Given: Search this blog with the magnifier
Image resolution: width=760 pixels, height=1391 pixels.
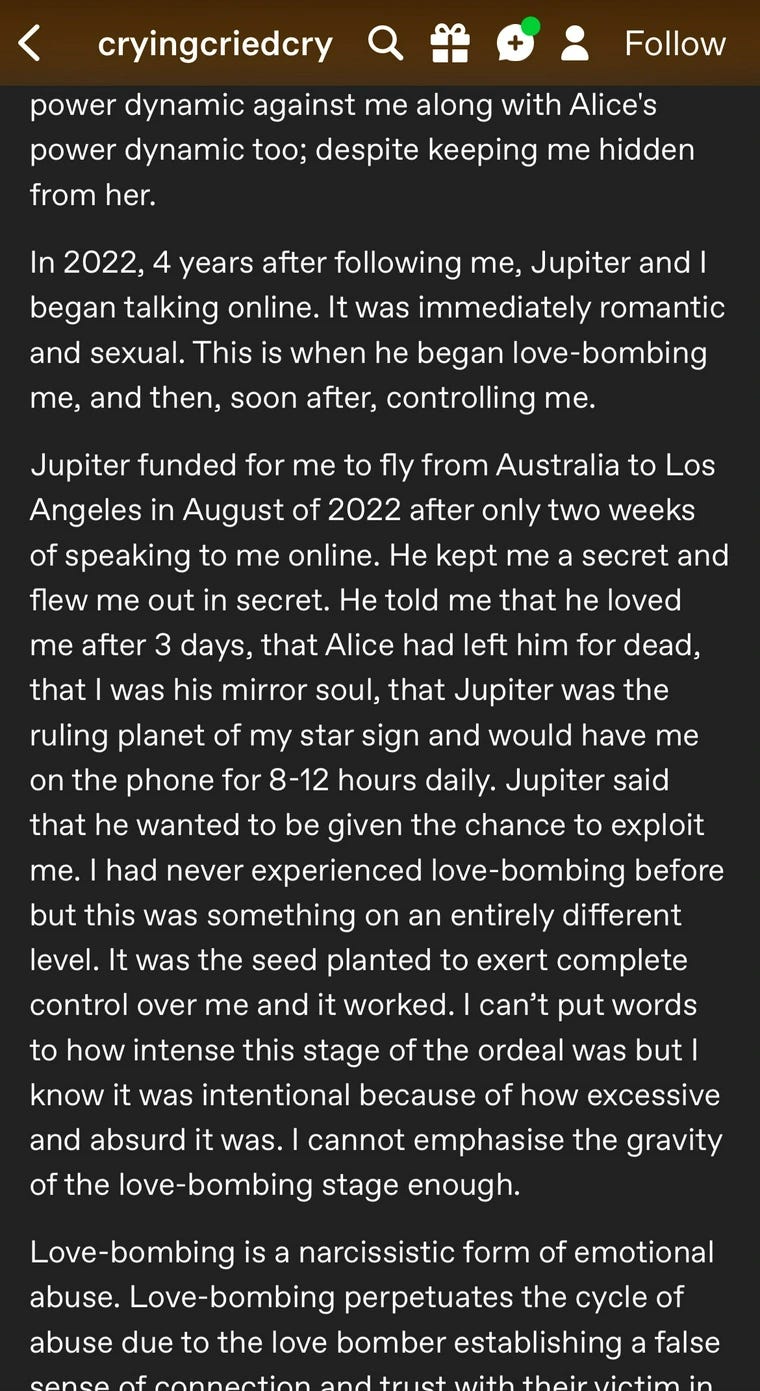Looking at the screenshot, I should (x=385, y=43).
